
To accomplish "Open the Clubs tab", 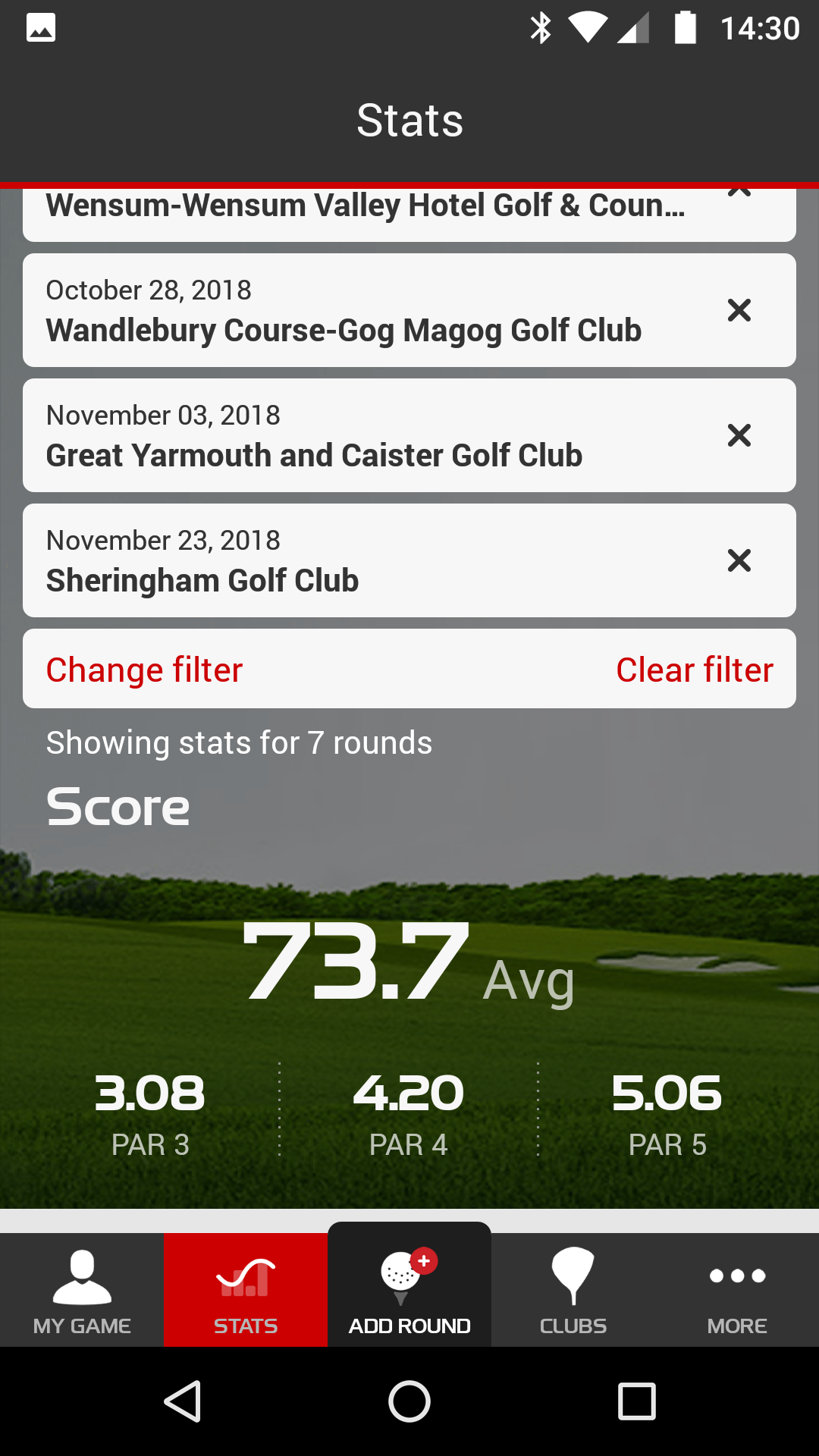I will 573,1291.
